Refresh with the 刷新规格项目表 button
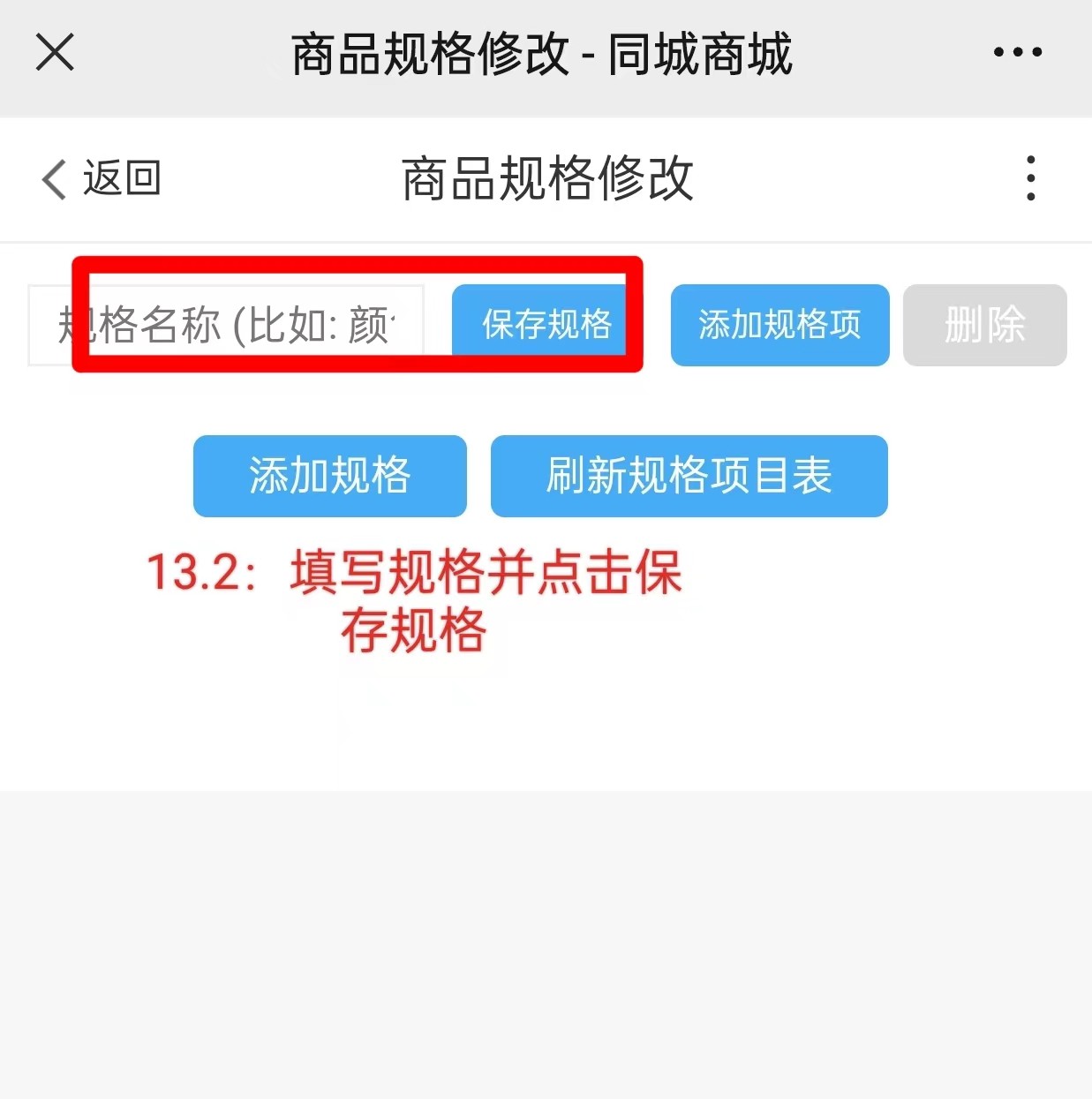This screenshot has width=1092, height=1099. click(x=689, y=476)
